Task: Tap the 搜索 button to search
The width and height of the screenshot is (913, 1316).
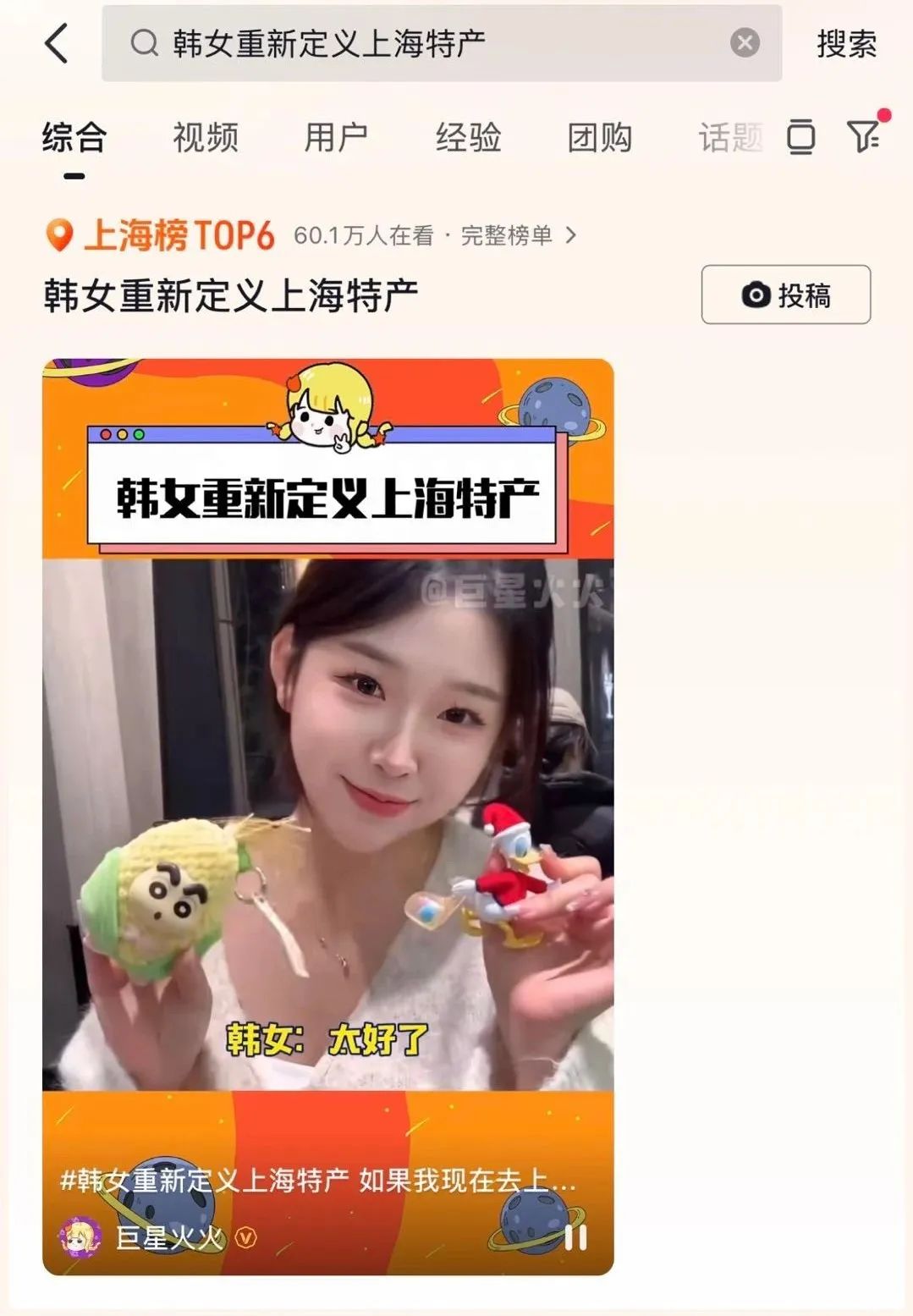Action: point(846,44)
